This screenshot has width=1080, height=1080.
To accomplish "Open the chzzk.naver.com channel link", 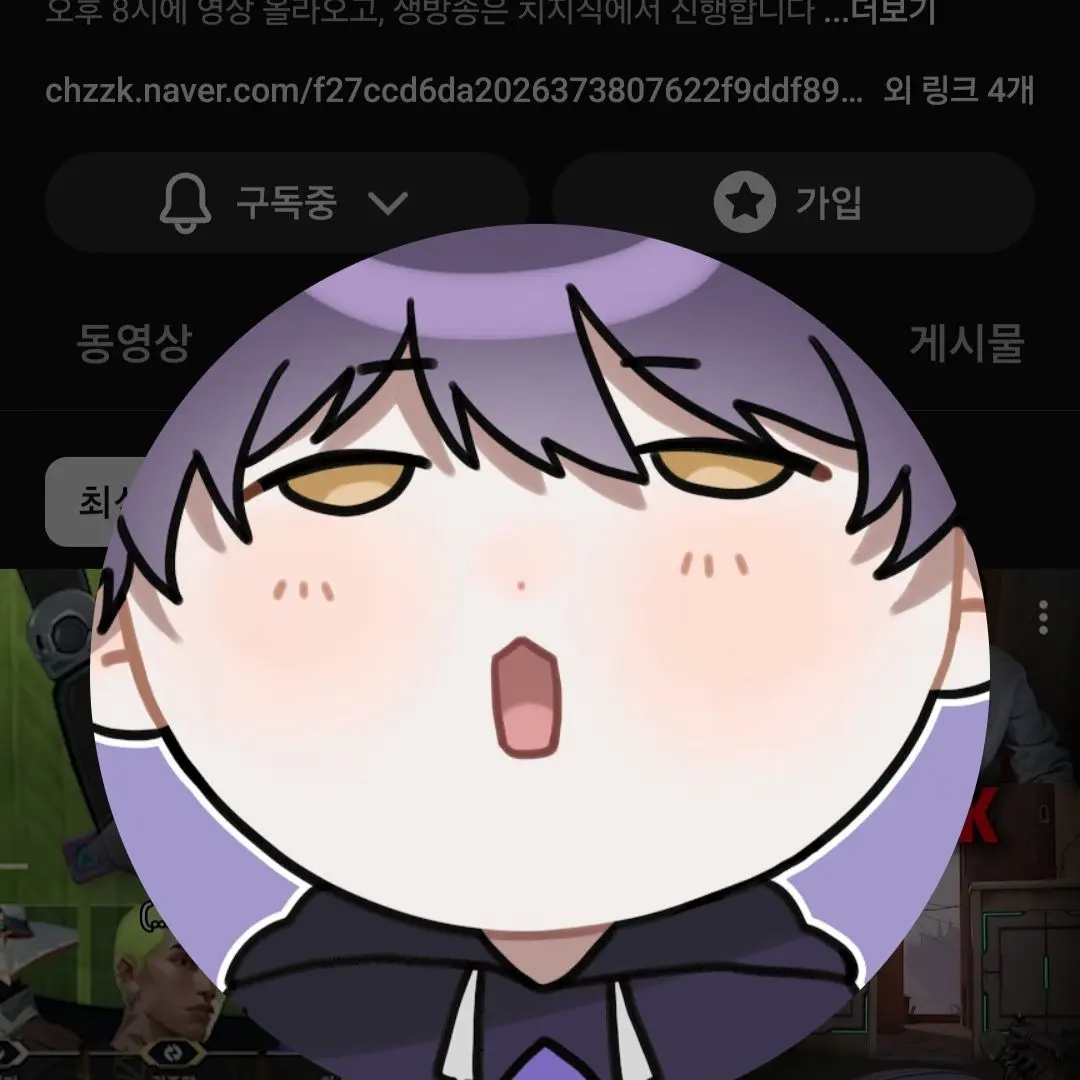I will coord(453,91).
